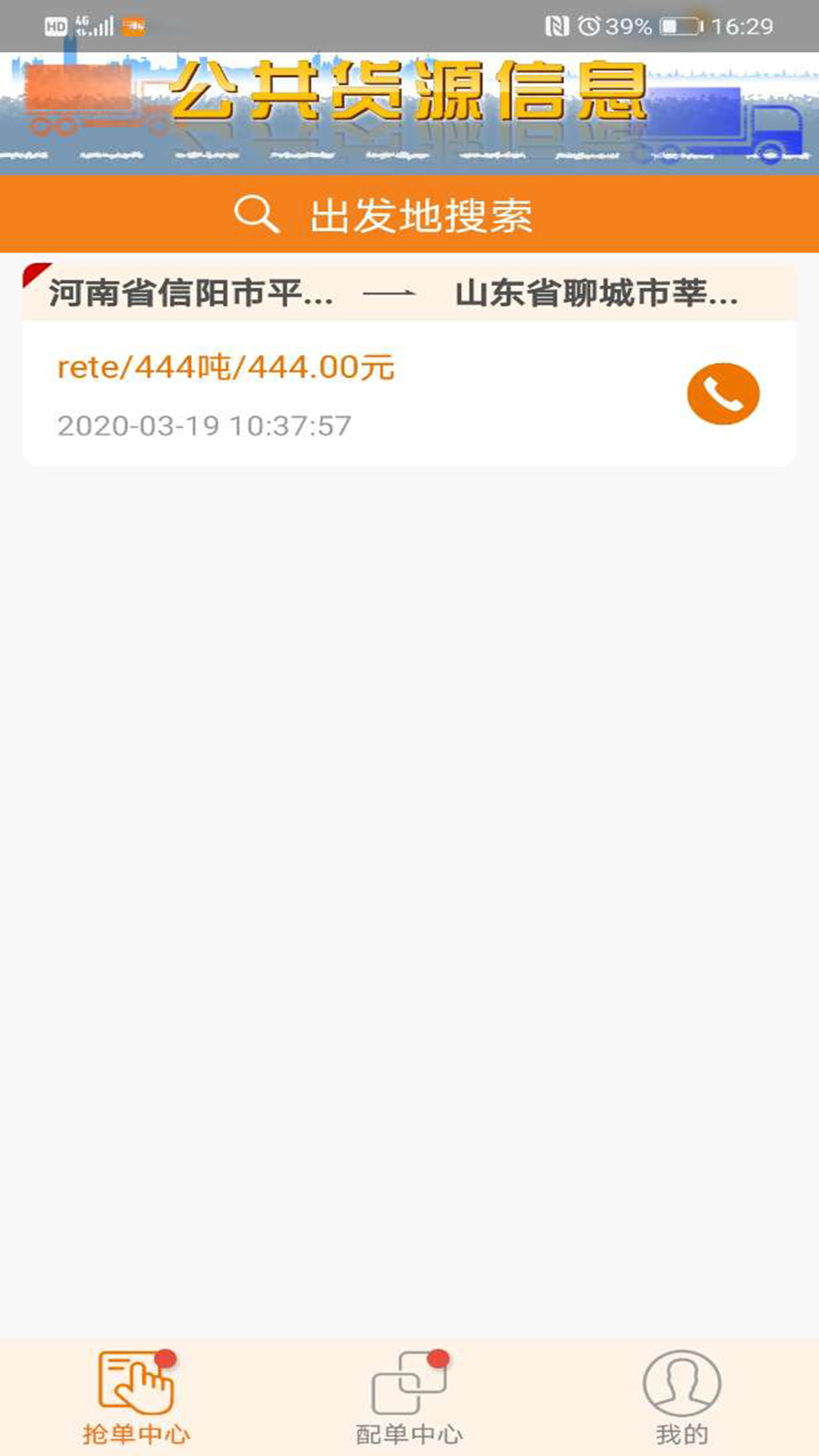
Task: Call the shipper via the phone icon
Action: pyautogui.click(x=722, y=393)
